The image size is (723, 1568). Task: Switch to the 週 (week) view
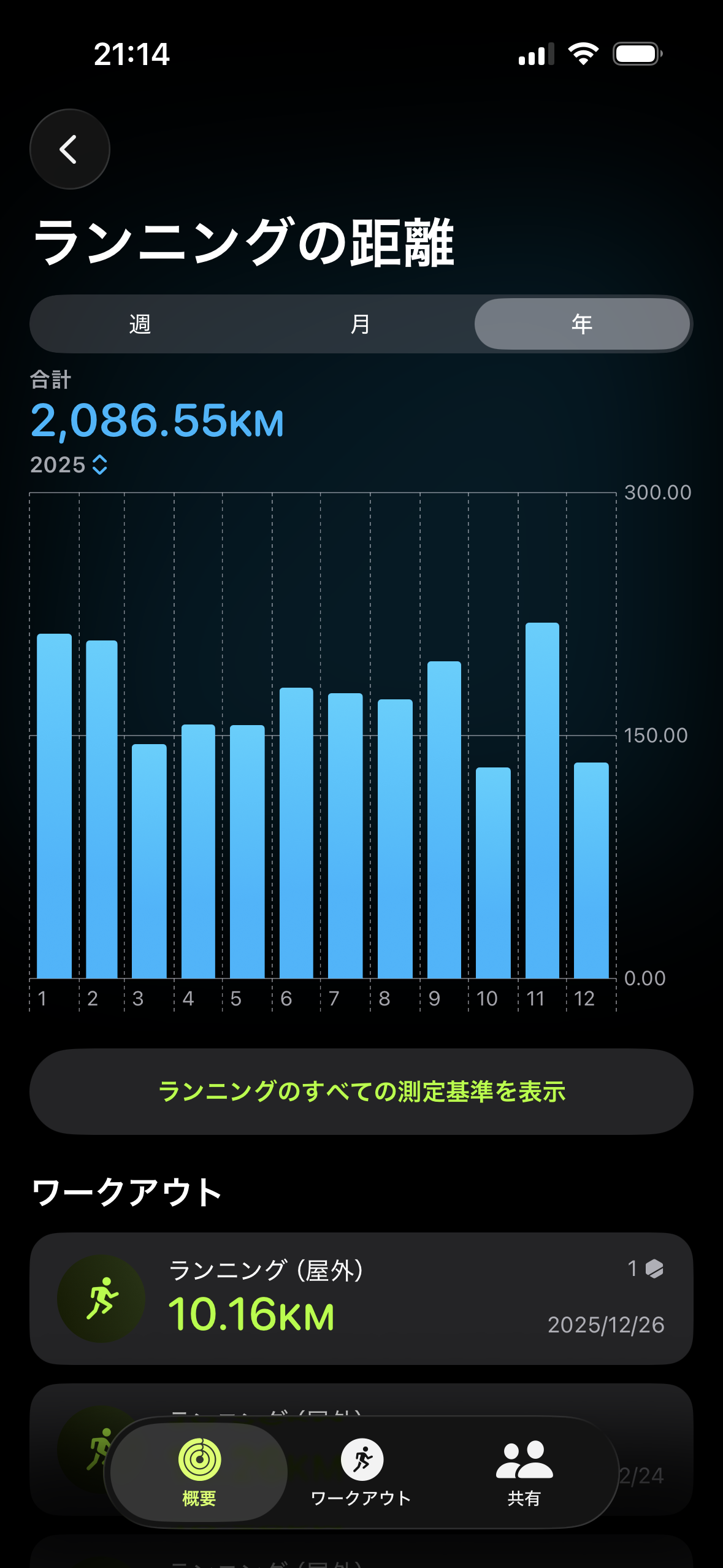(x=140, y=324)
